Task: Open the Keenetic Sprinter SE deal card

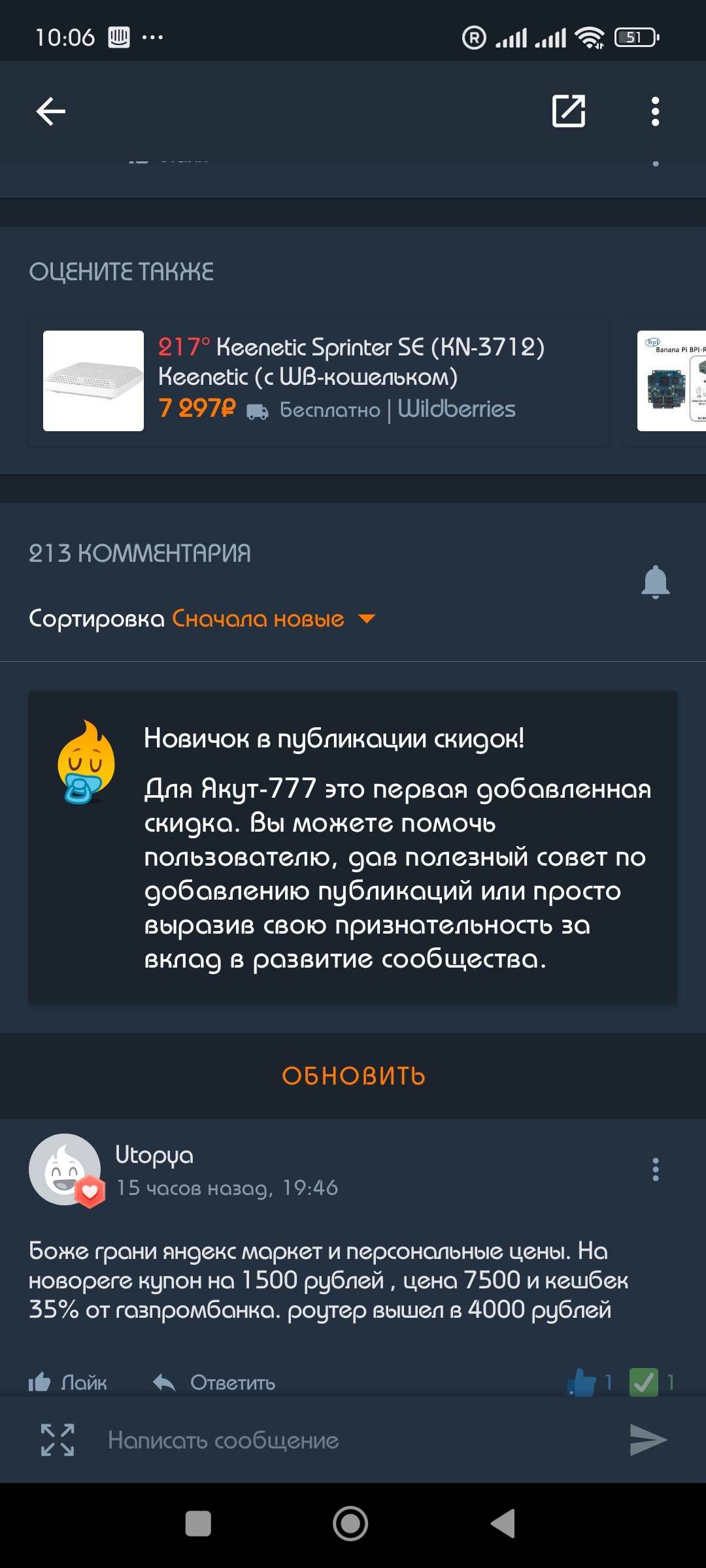Action: (x=318, y=380)
